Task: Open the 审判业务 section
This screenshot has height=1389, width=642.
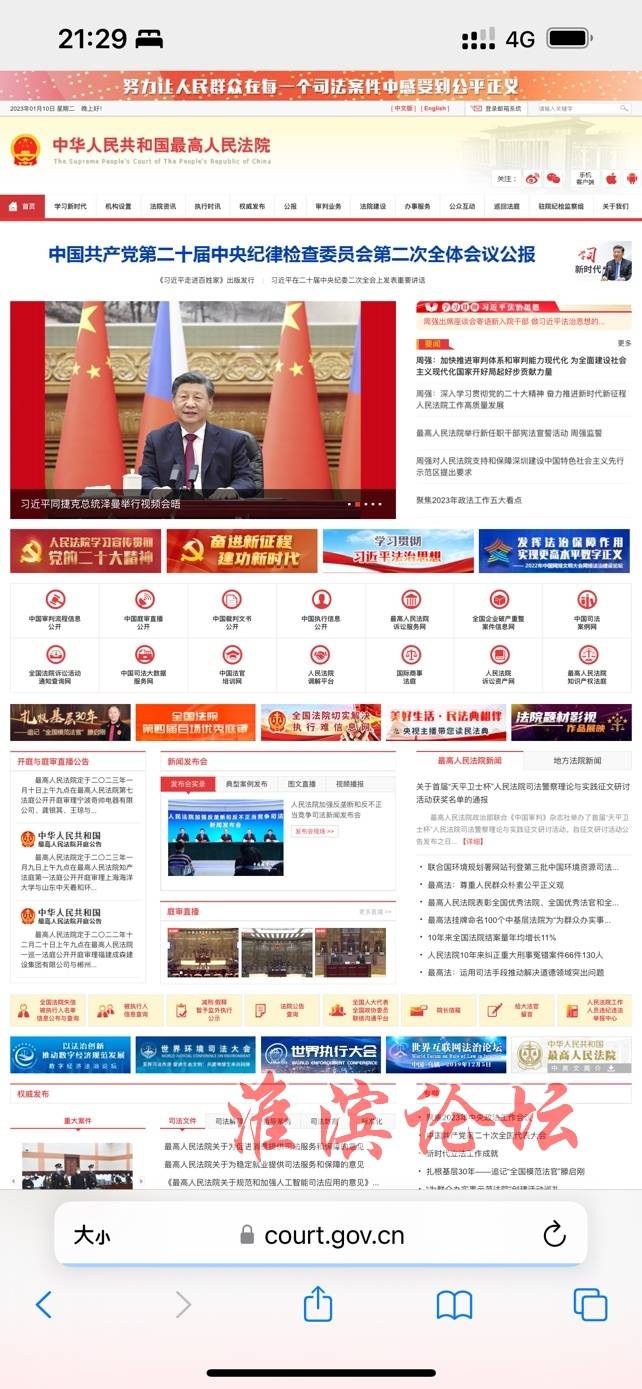Action: 329,206
